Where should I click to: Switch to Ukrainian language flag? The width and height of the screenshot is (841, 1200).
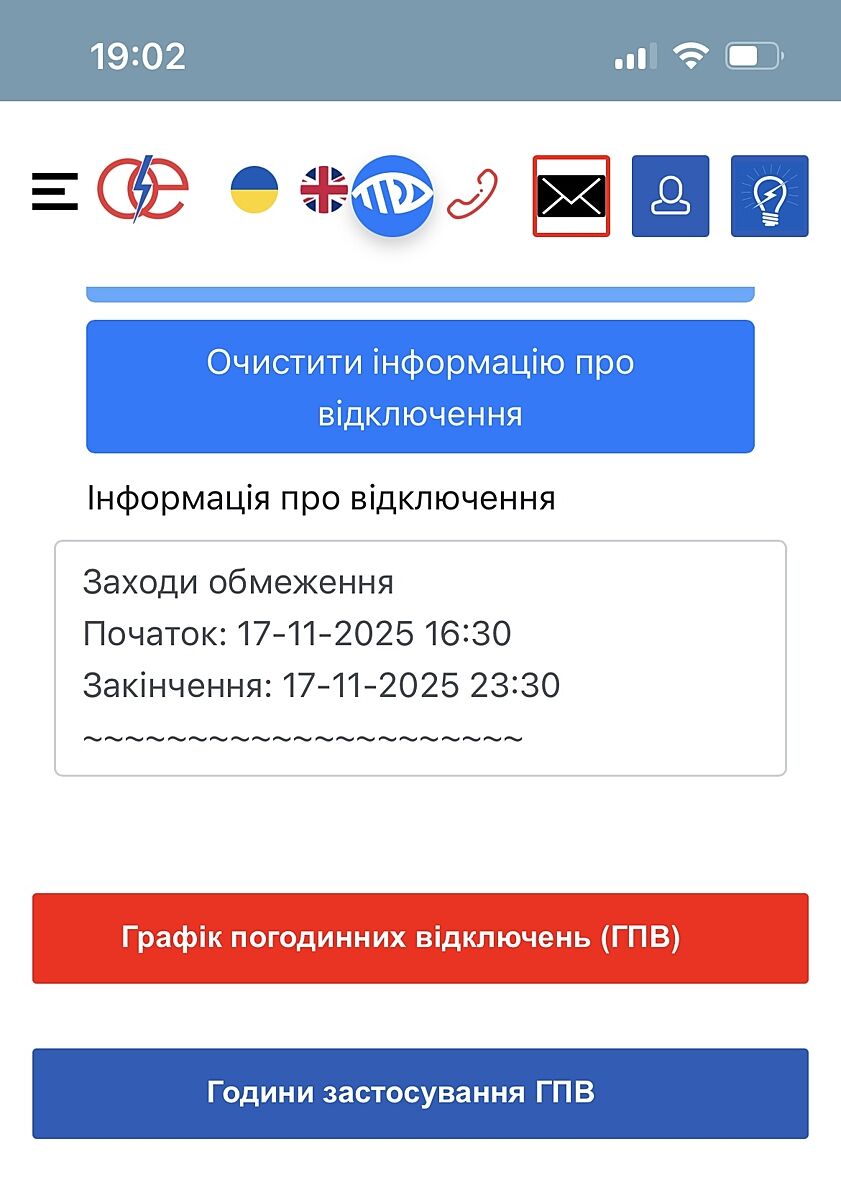click(x=254, y=190)
